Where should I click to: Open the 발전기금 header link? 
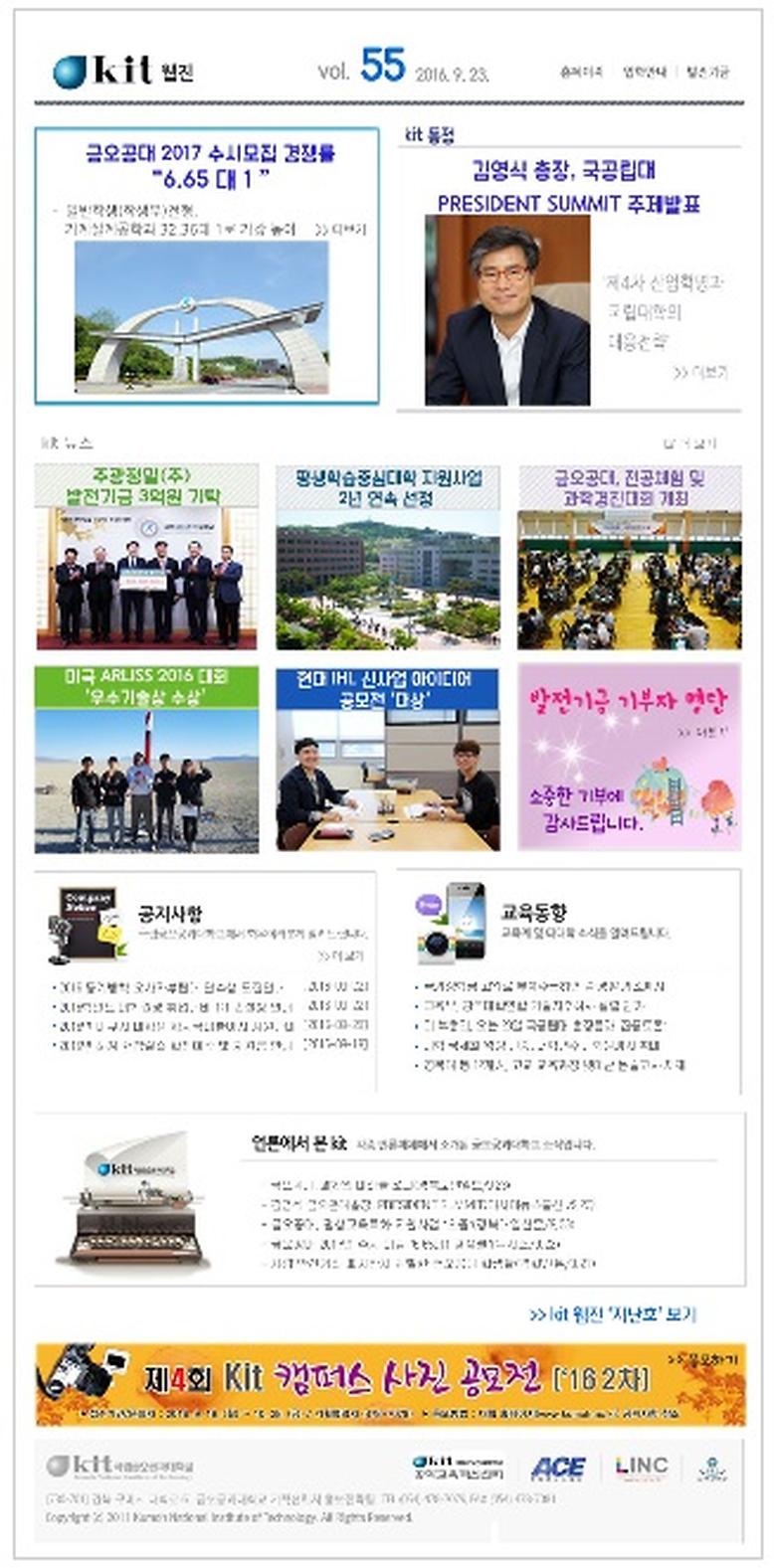(706, 72)
